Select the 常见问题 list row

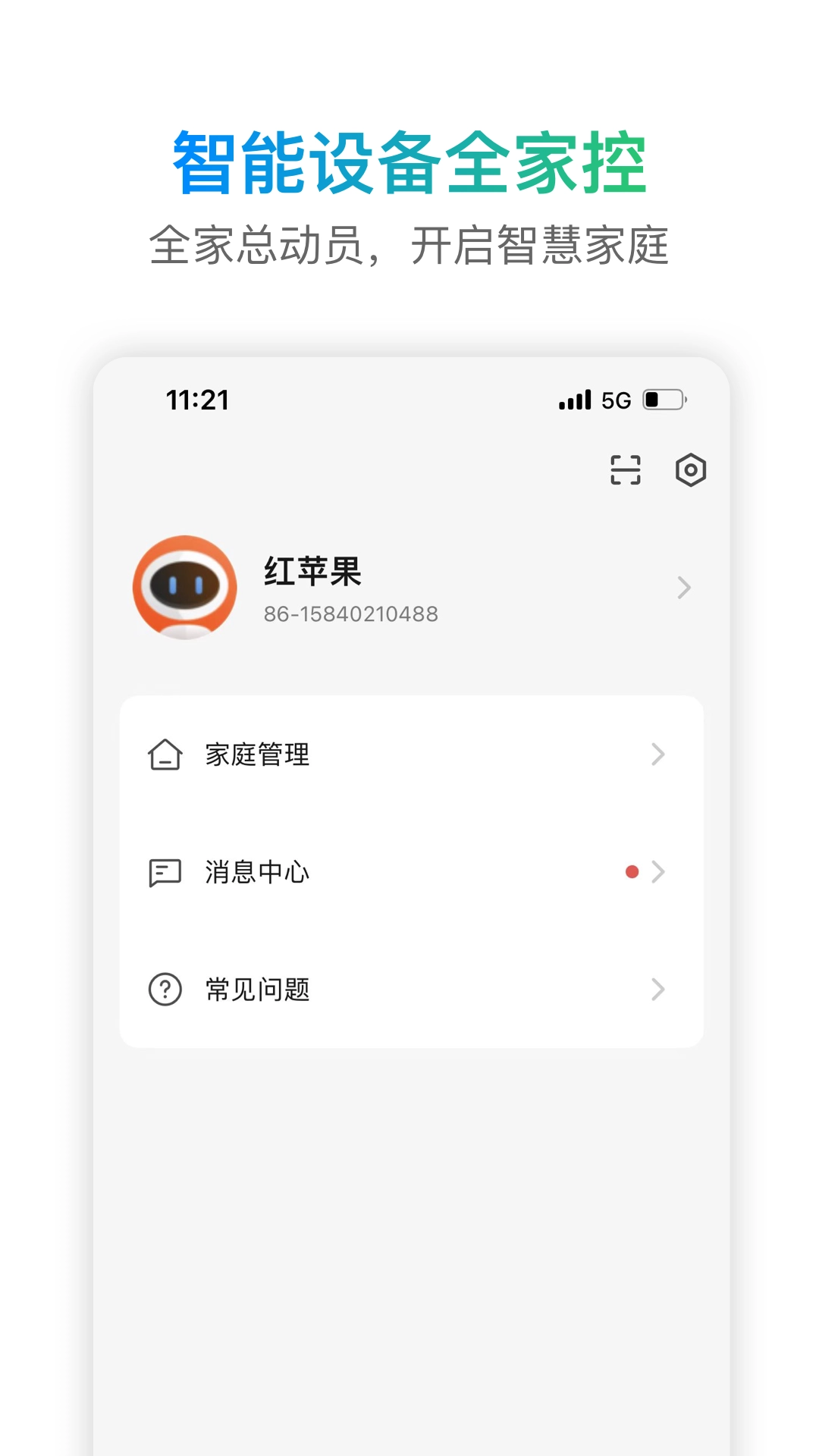coord(258,988)
